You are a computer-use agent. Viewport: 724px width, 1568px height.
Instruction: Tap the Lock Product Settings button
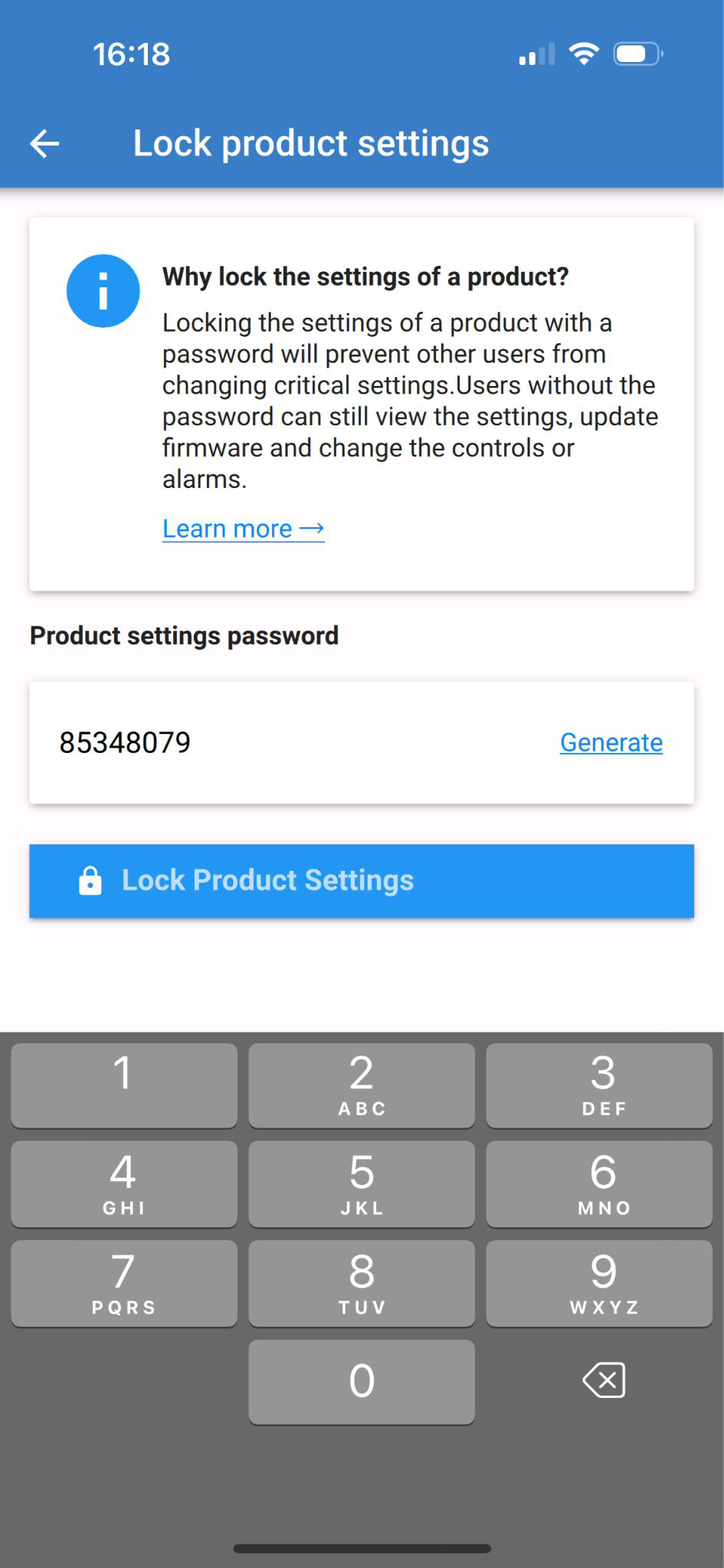click(362, 881)
